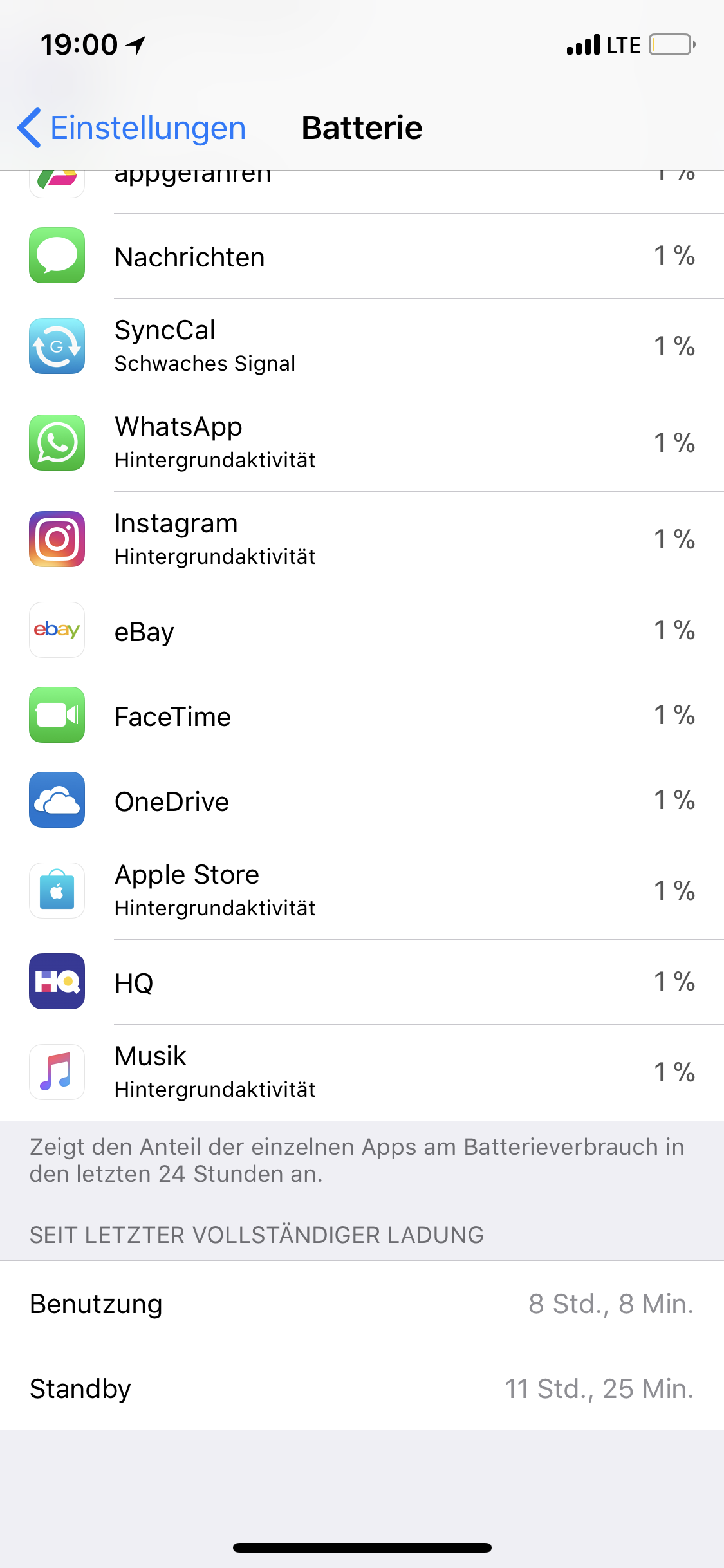
Task: Select the FaceTime battery usage row
Action: [362, 716]
